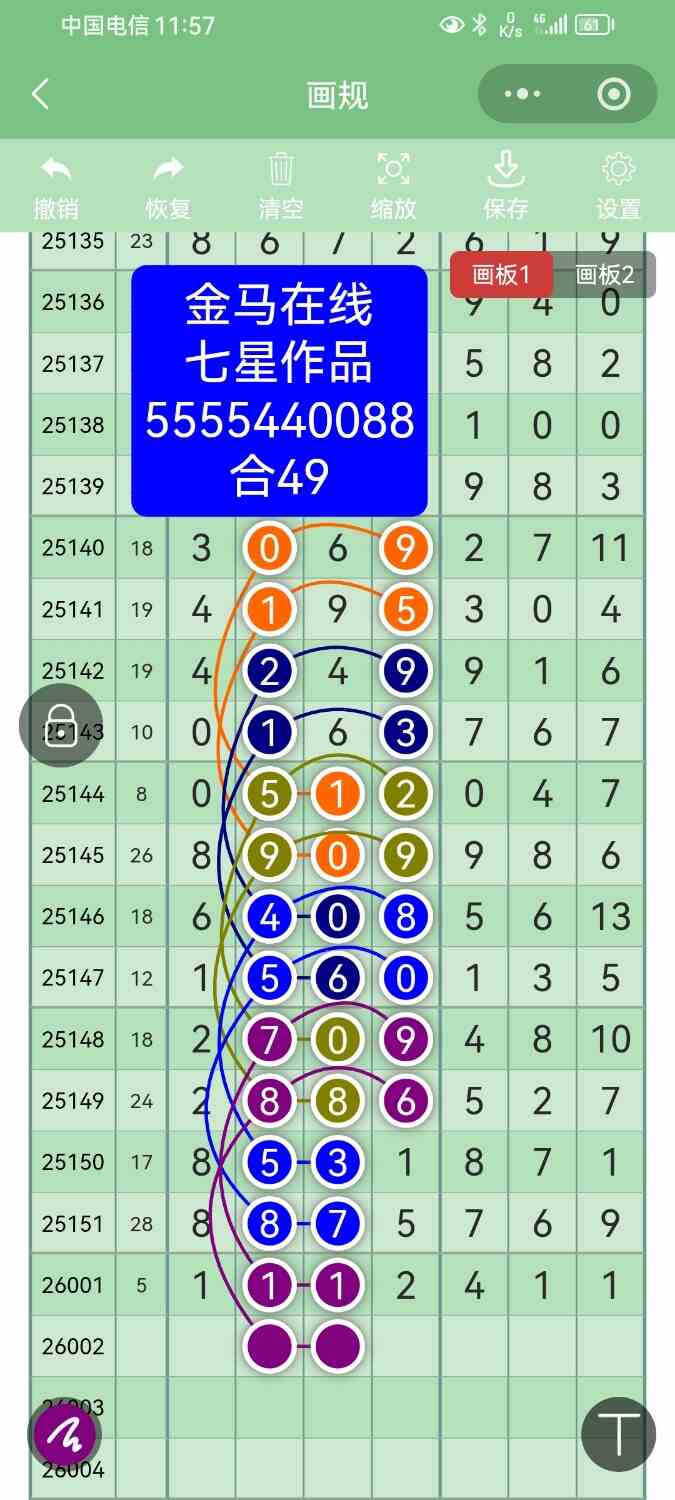Open the purple brush drawing tool

66,1436
